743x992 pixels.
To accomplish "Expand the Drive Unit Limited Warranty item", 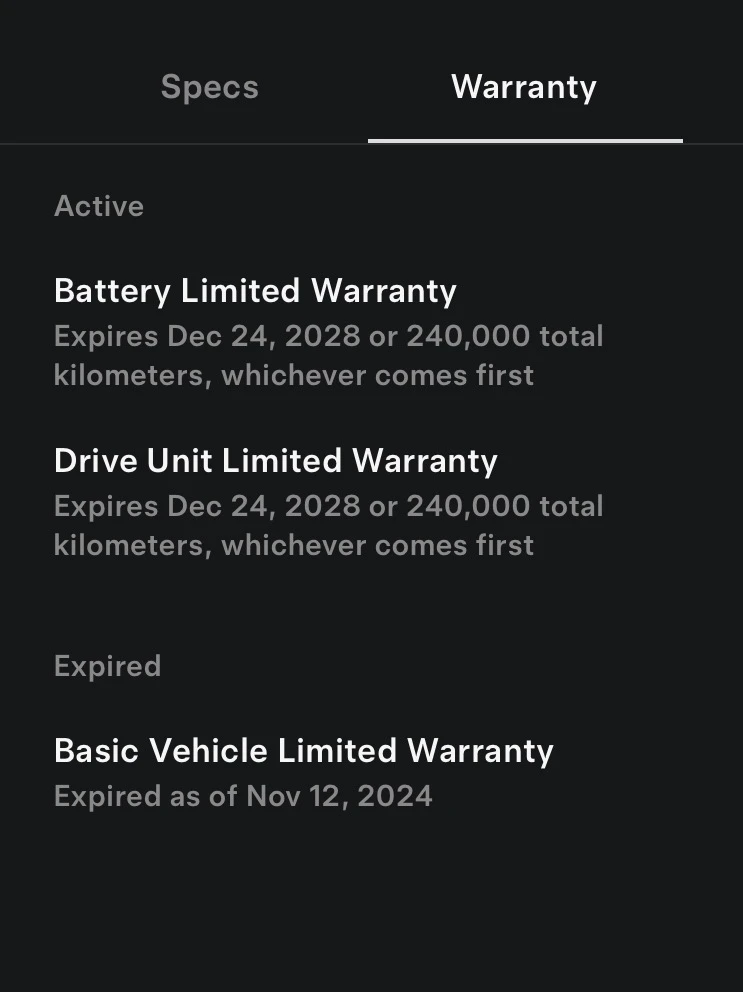I will (276, 461).
